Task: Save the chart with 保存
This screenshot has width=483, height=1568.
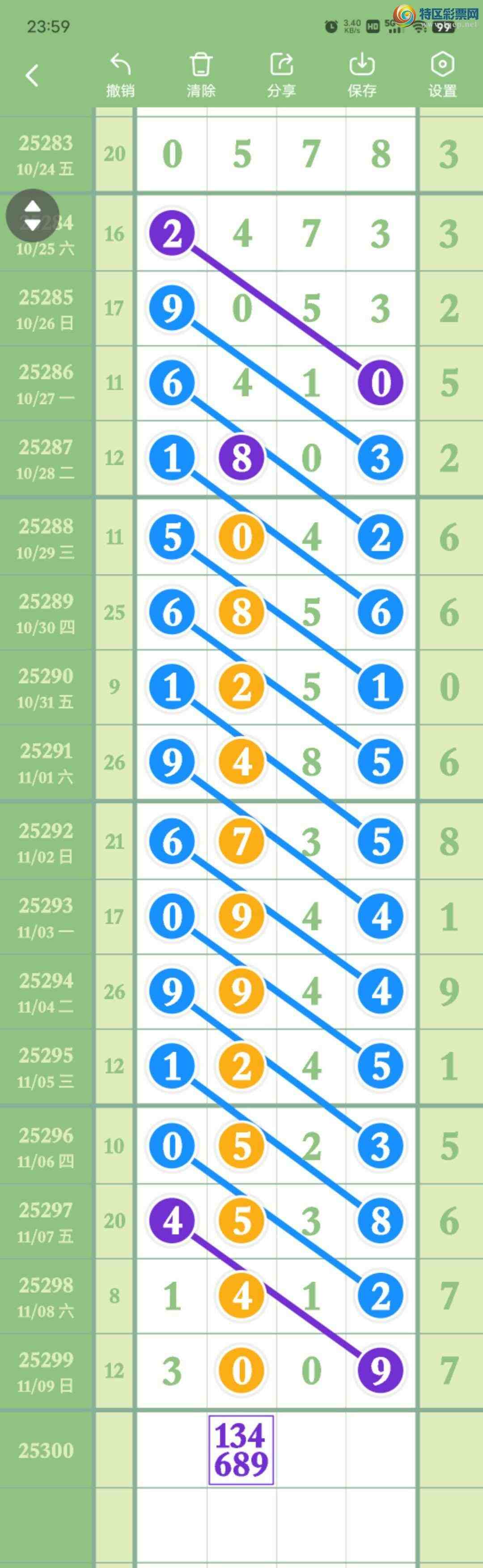Action: tap(362, 76)
